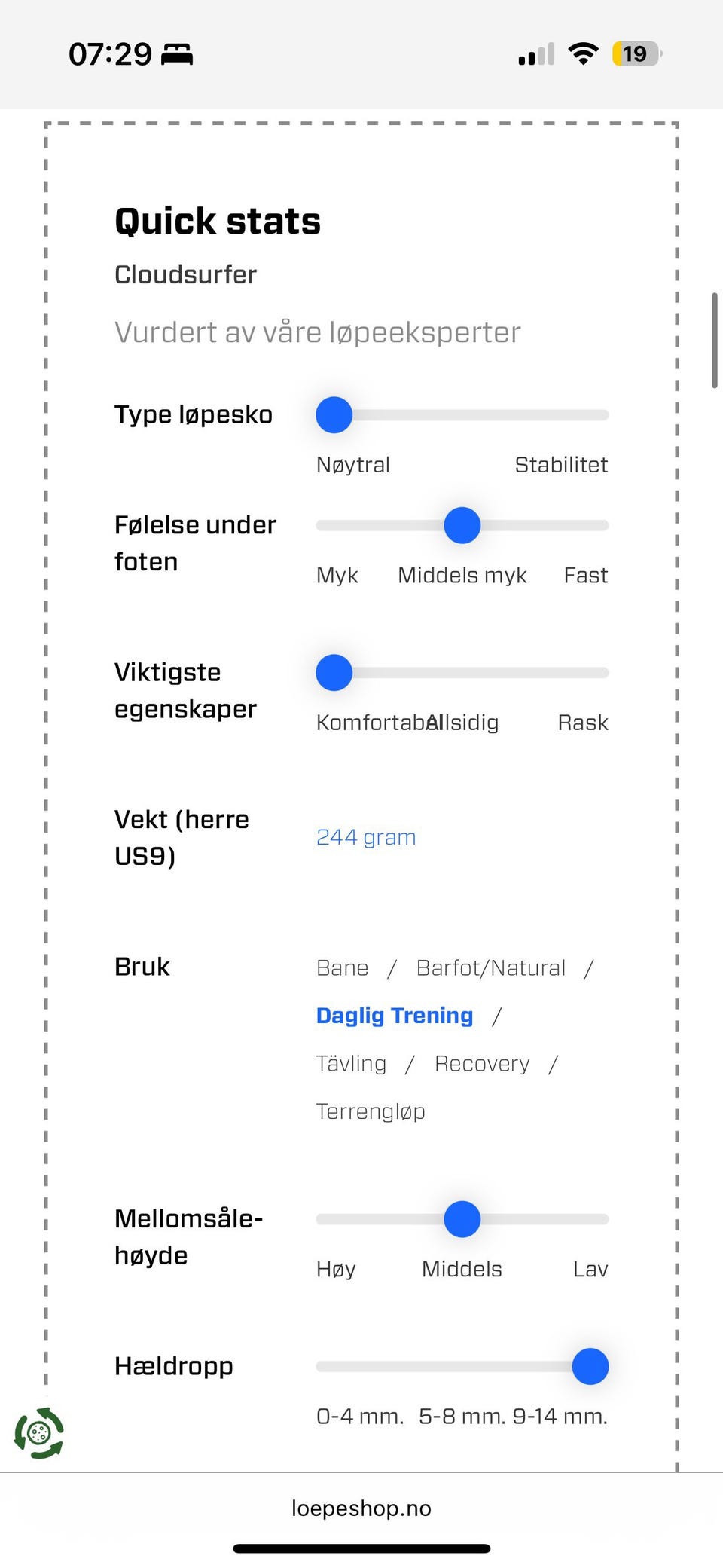723x1568 pixels.
Task: Open the 244 gram weight link
Action: pos(366,837)
